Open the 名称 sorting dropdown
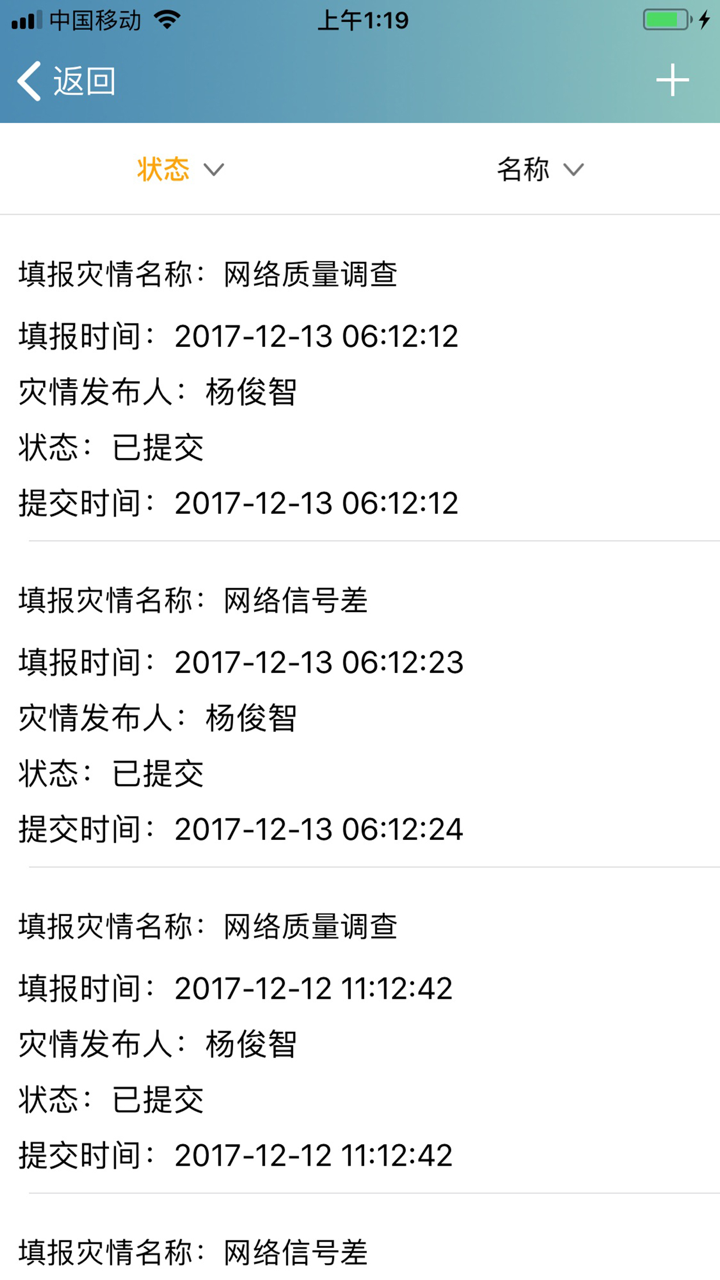 point(540,170)
